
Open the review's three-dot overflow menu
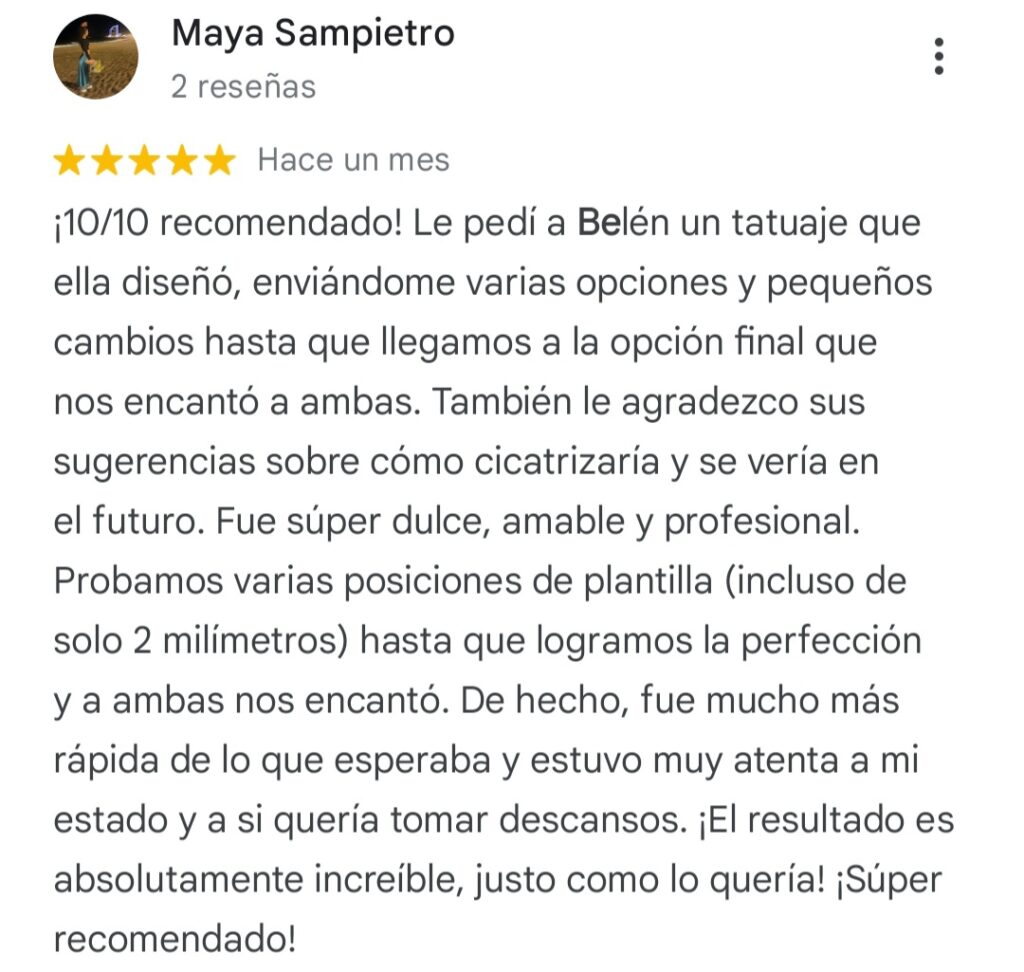pos(938,57)
